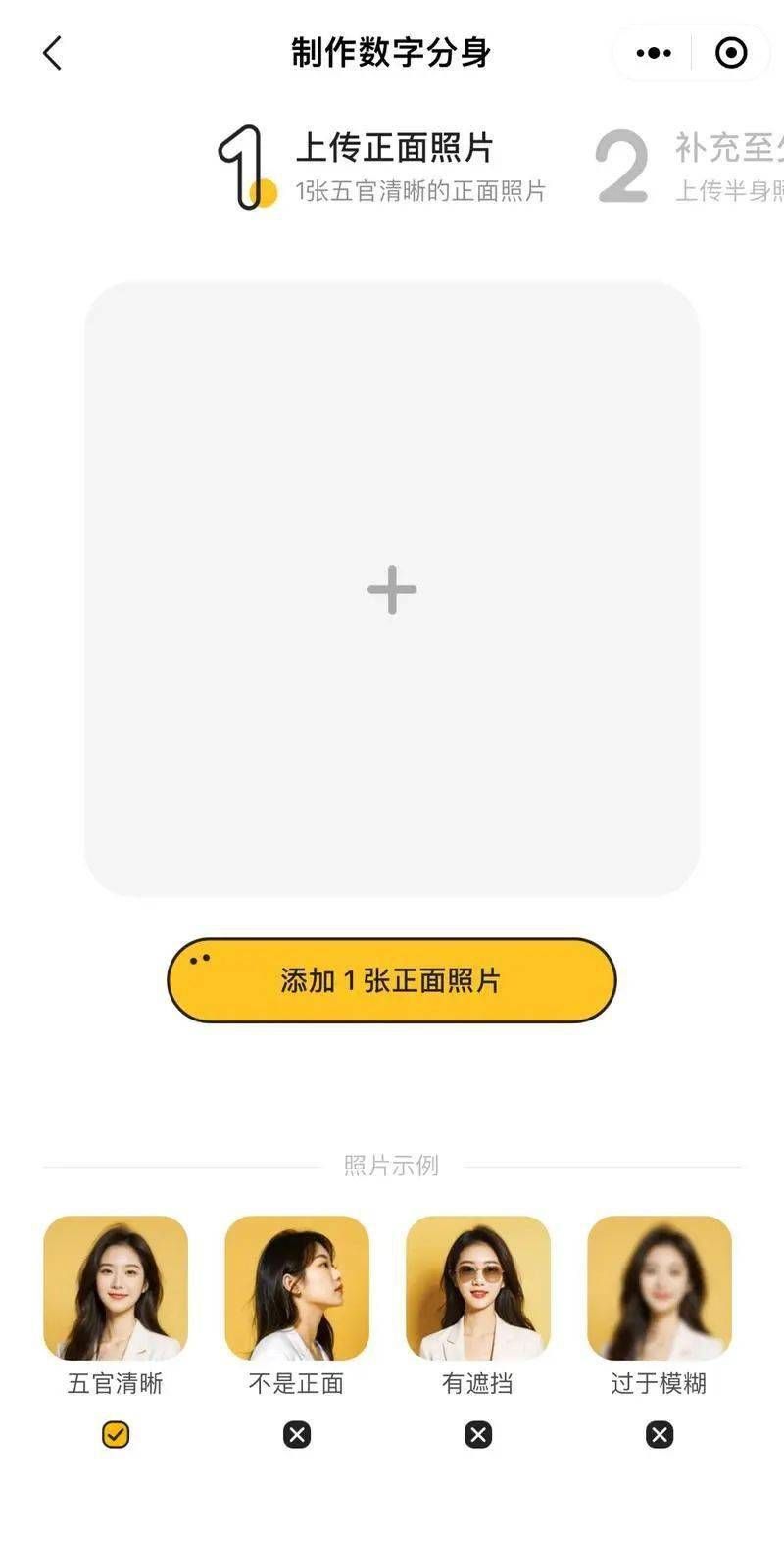Click the 制作数字分身 title
Screen dimensions: 784x1542
[x=392, y=51]
